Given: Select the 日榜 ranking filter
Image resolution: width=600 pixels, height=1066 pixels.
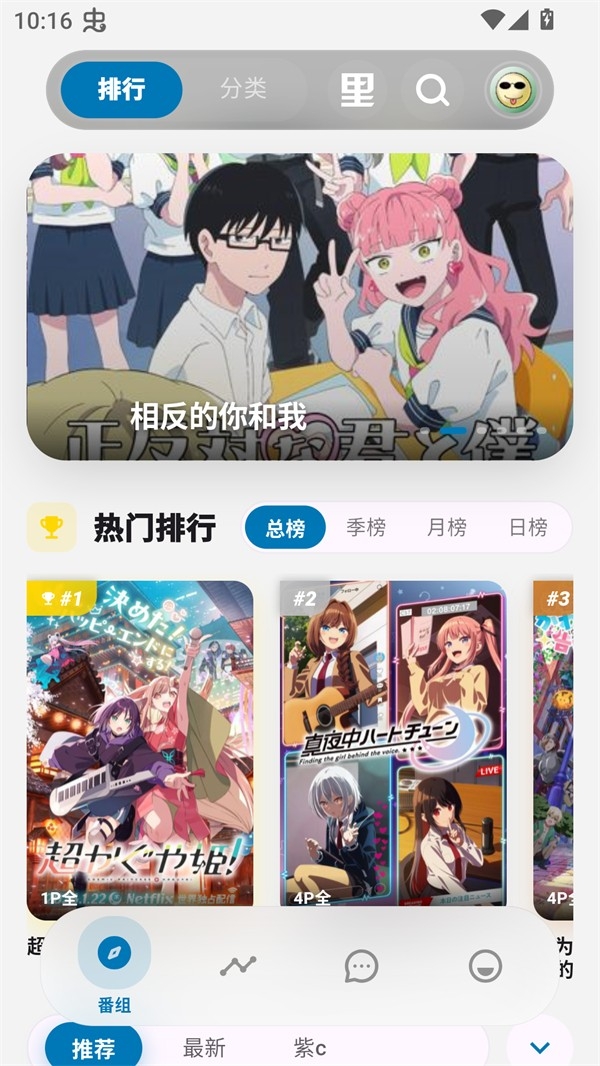Looking at the screenshot, I should [528, 527].
